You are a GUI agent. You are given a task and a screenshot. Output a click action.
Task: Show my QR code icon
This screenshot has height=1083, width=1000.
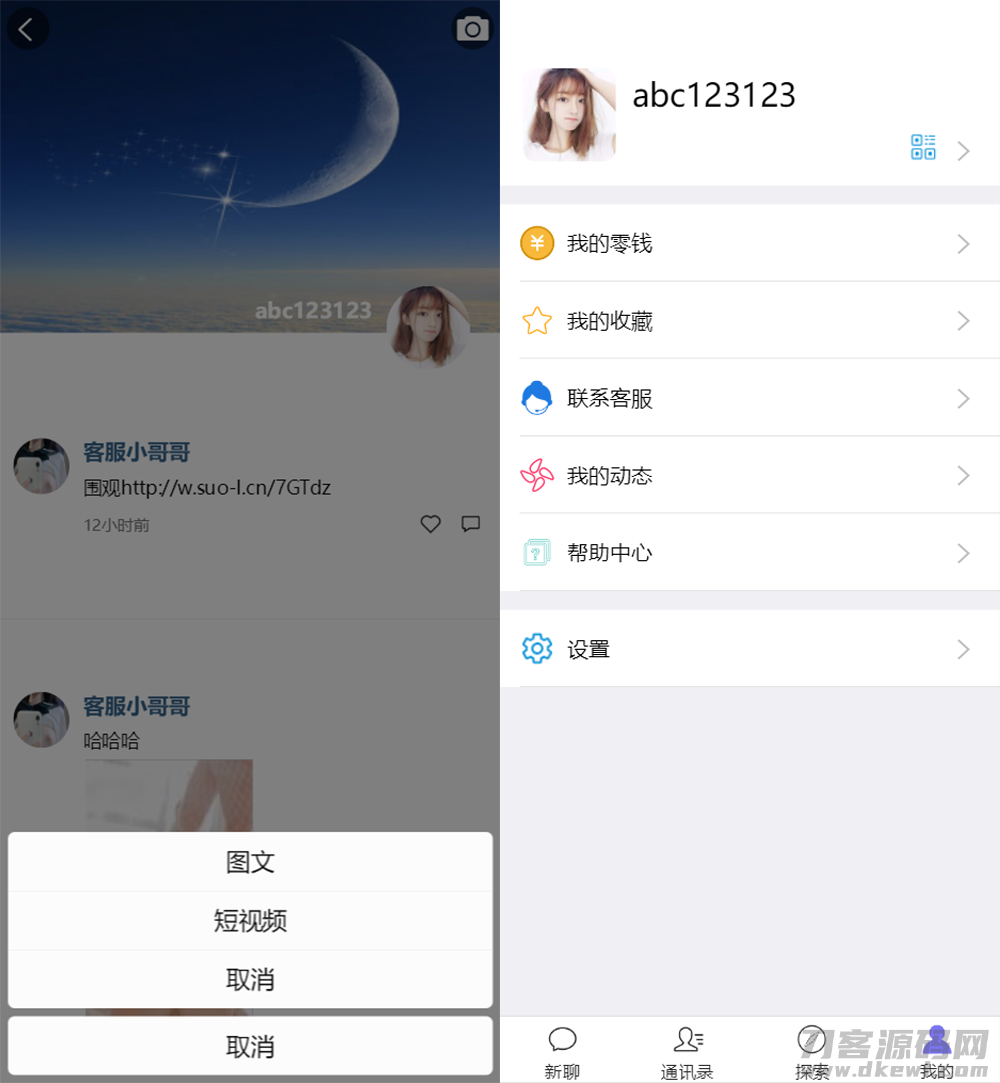coord(923,148)
